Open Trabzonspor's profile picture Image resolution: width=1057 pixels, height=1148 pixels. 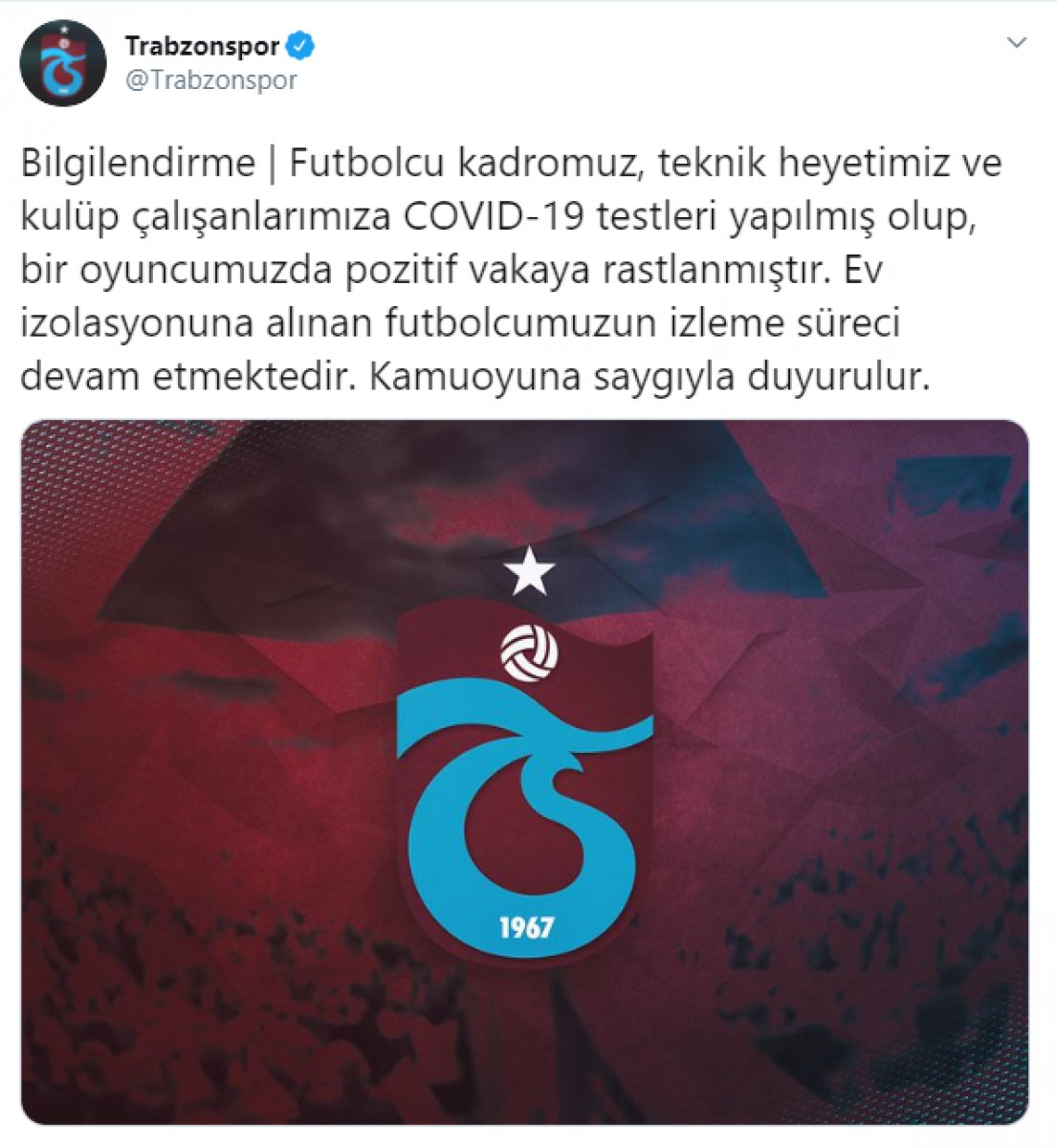tap(63, 62)
